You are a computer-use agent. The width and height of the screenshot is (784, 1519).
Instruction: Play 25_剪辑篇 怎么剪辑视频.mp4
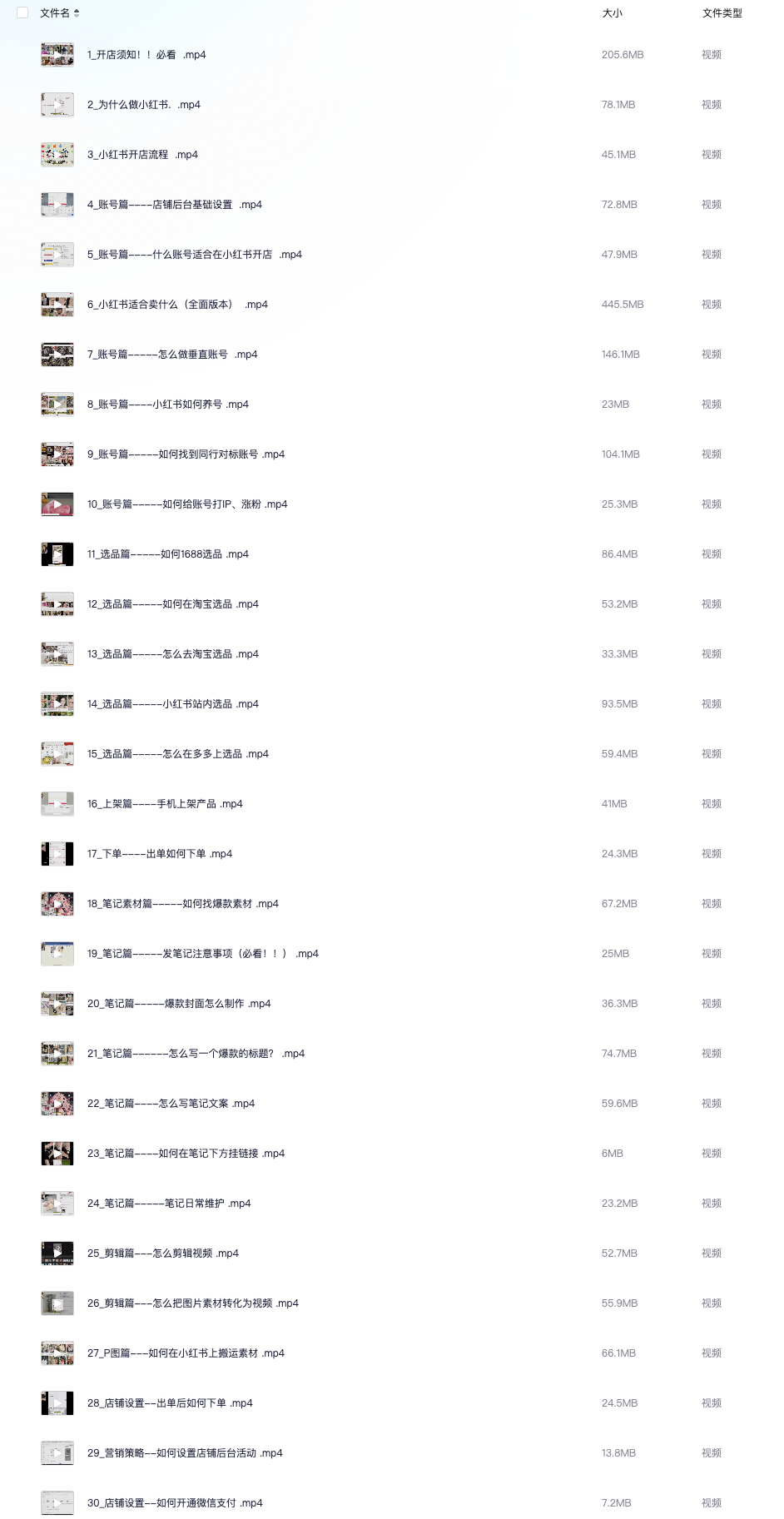point(162,1253)
